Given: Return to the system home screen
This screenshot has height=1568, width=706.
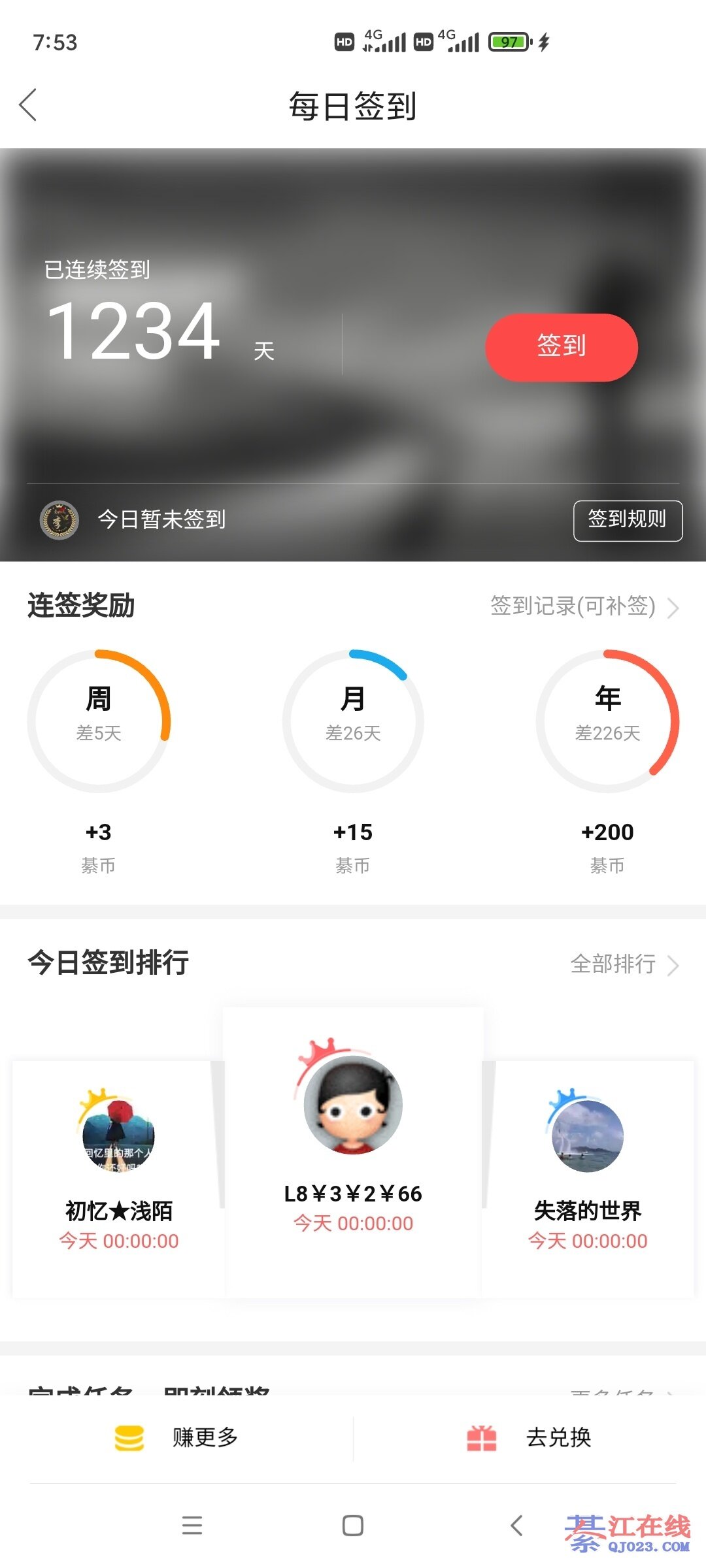Looking at the screenshot, I should click(x=353, y=1526).
